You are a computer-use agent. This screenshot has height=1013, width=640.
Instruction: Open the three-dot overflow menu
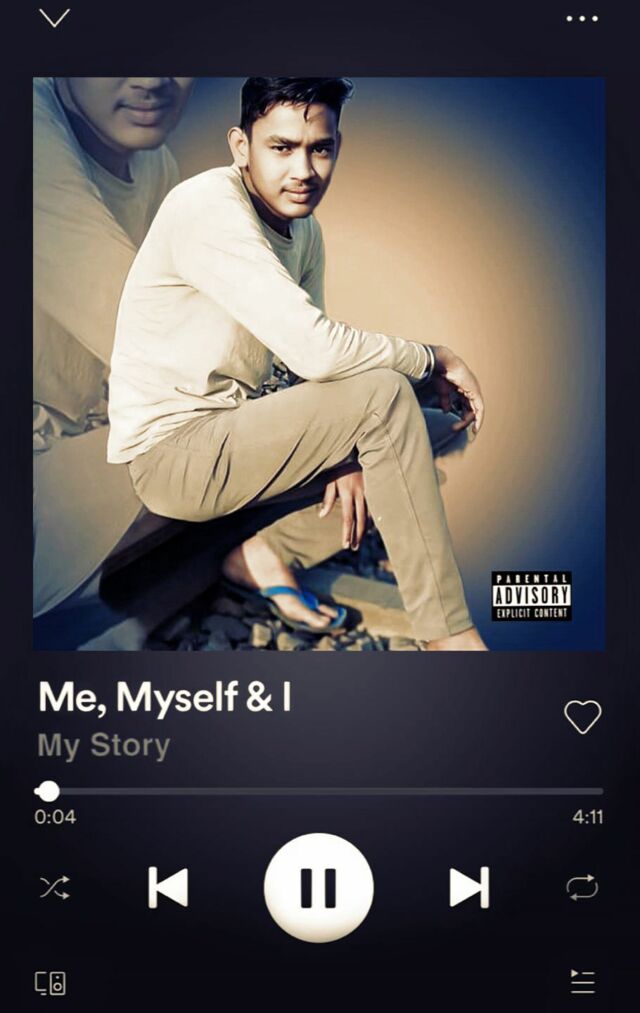582,18
